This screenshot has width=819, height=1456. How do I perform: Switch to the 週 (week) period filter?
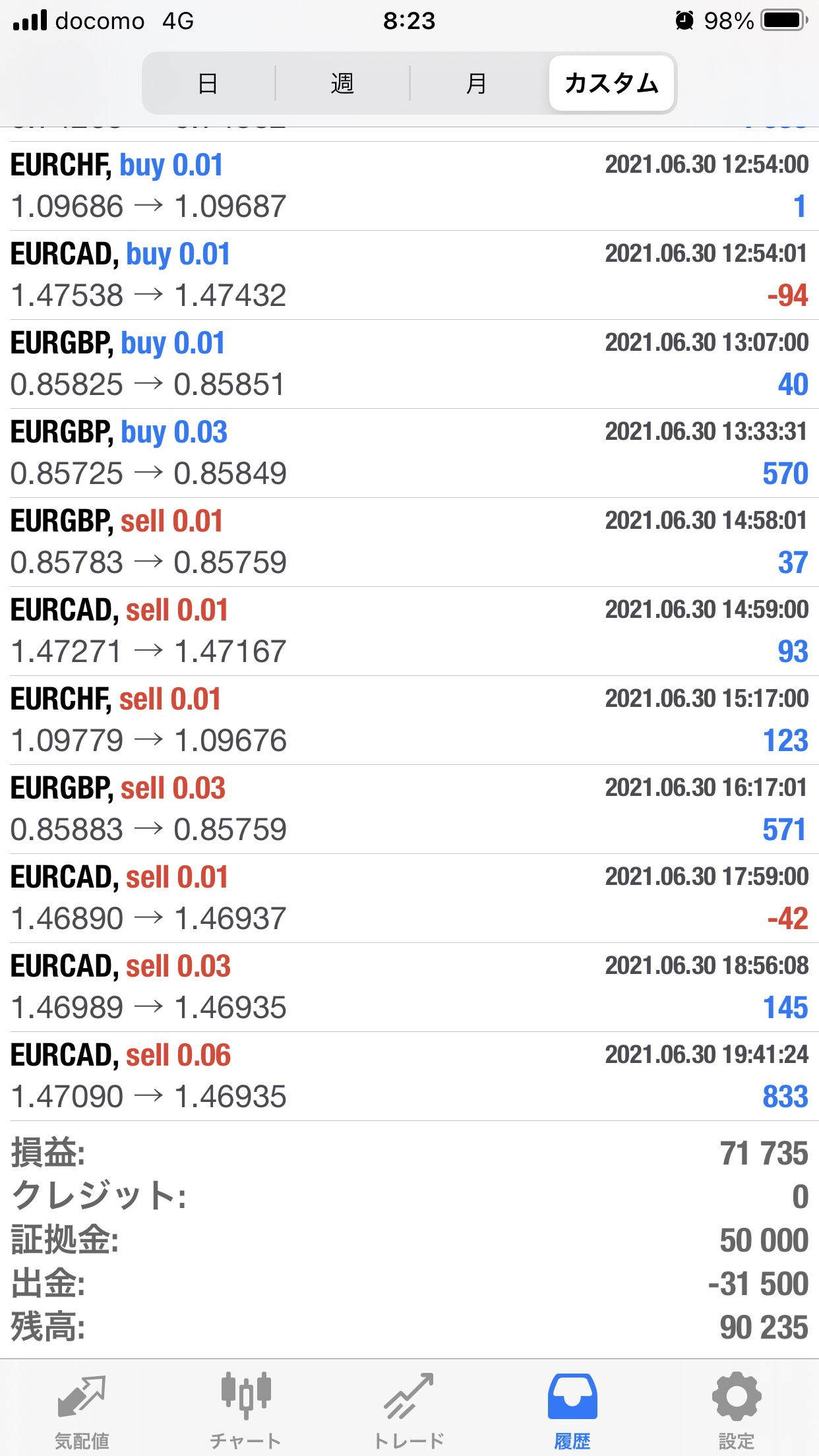(342, 83)
